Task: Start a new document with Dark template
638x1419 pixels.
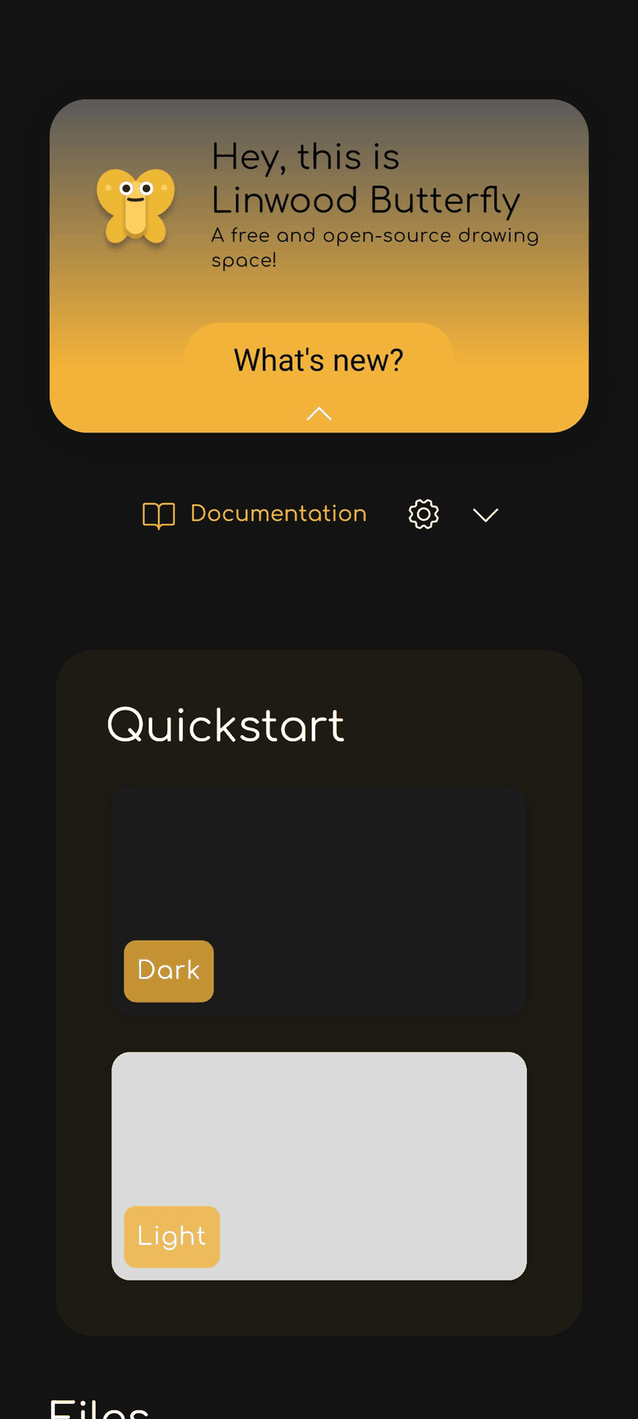Action: 318,900
